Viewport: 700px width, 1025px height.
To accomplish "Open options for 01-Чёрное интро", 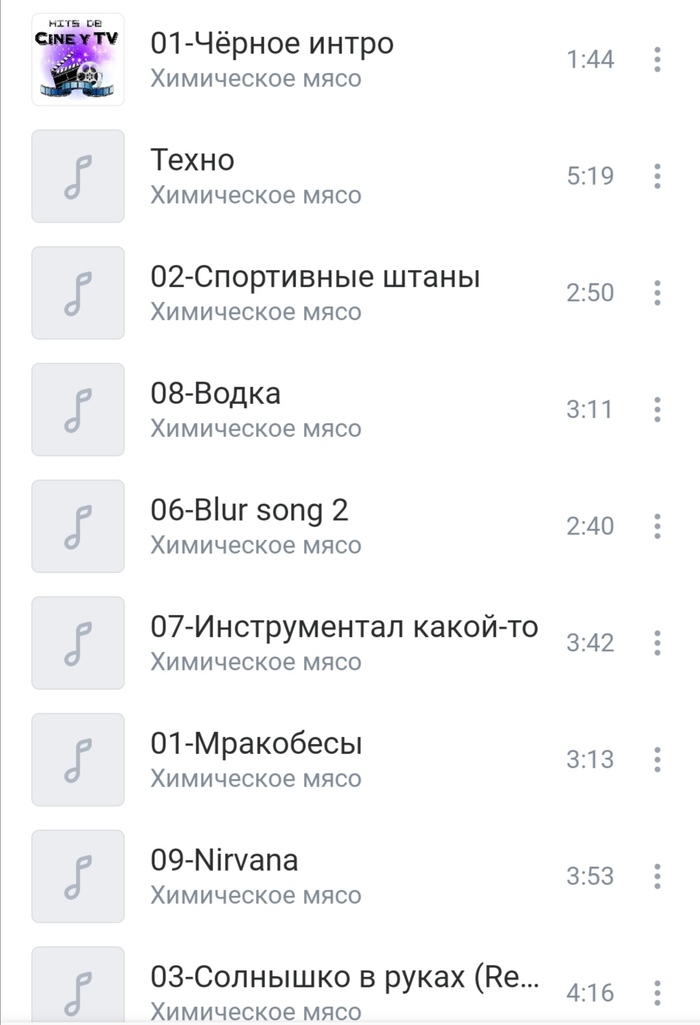I will click(x=657, y=59).
